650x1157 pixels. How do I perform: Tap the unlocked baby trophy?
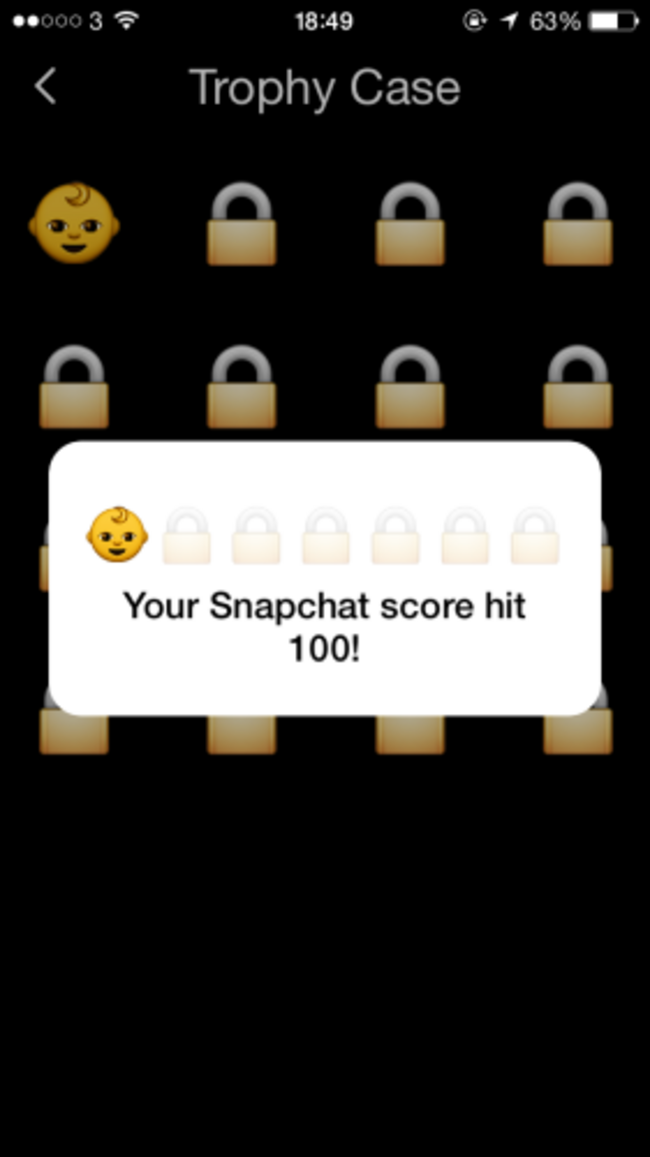[74, 224]
